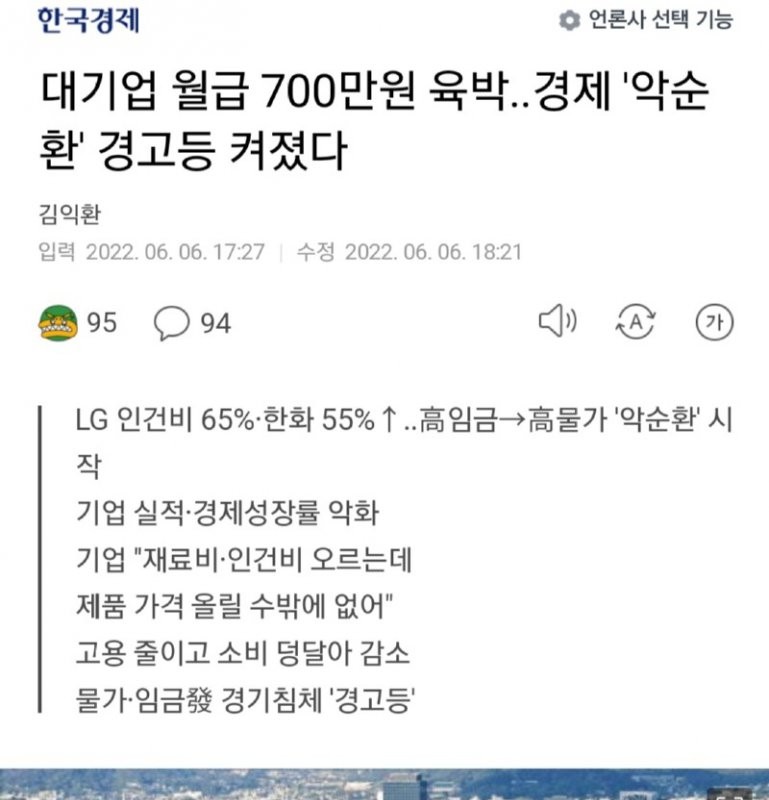Open the comments bubble showing 94

[172, 323]
